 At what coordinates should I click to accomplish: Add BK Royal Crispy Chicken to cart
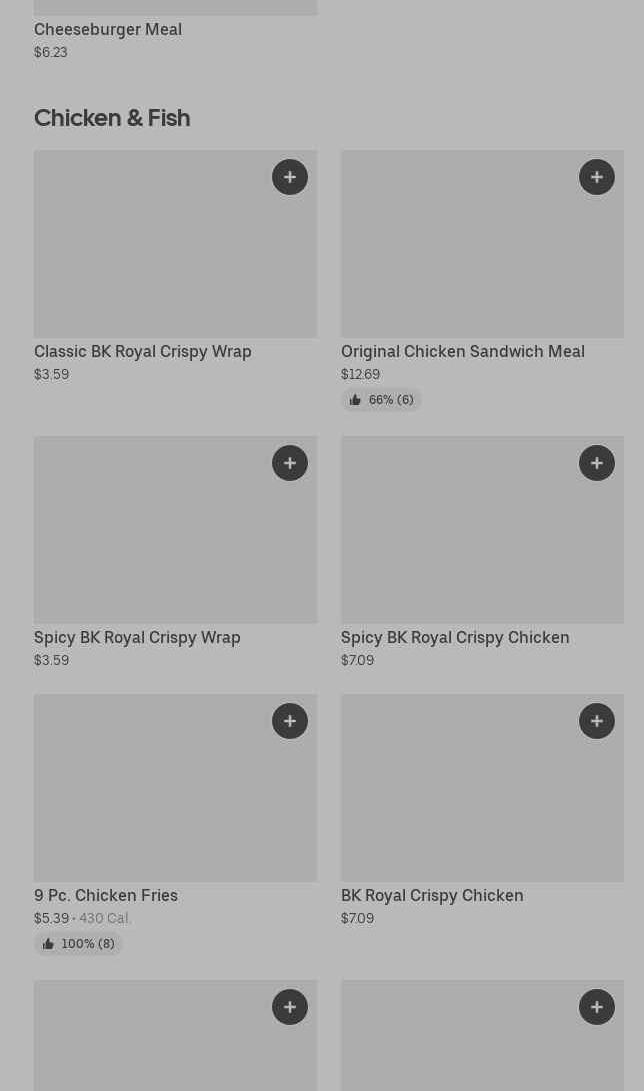point(597,721)
